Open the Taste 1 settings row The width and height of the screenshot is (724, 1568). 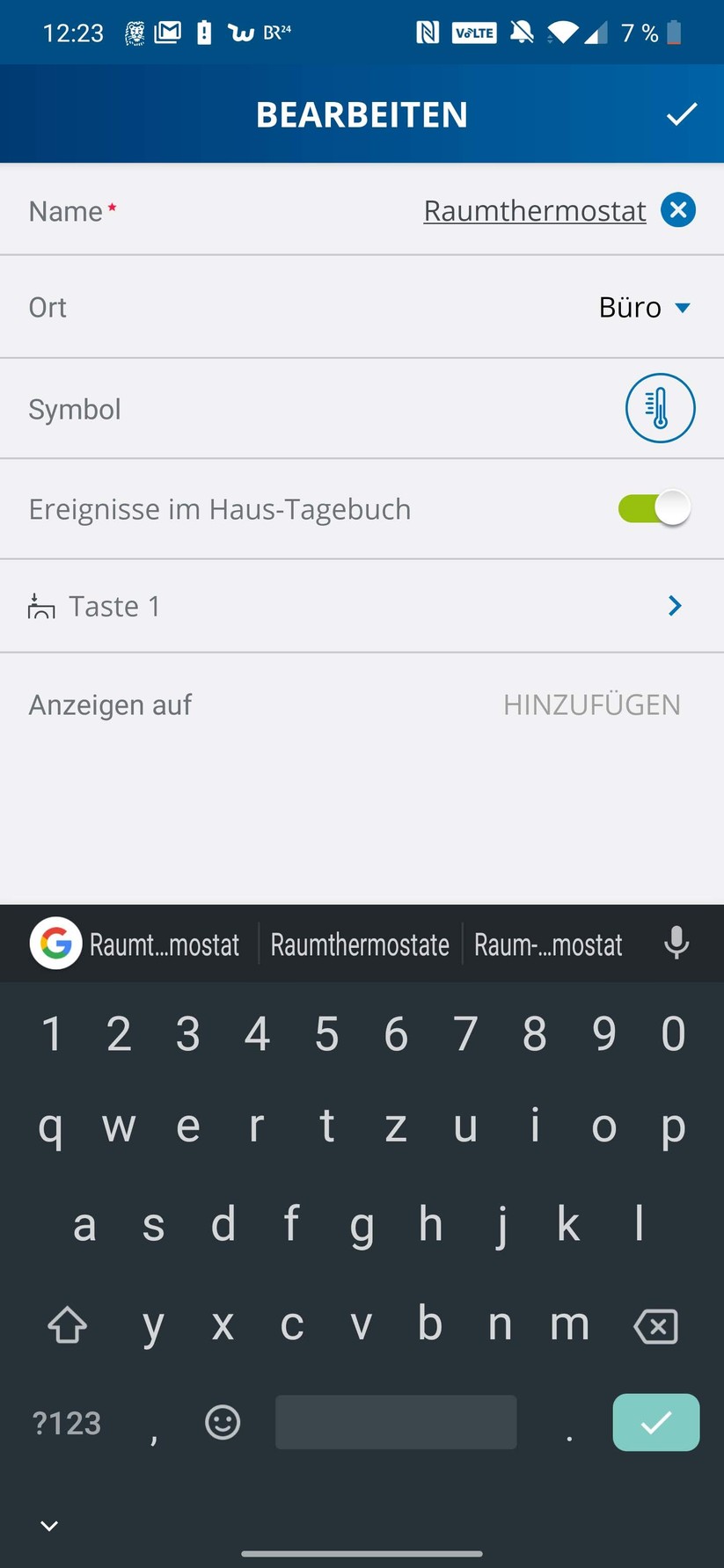362,606
